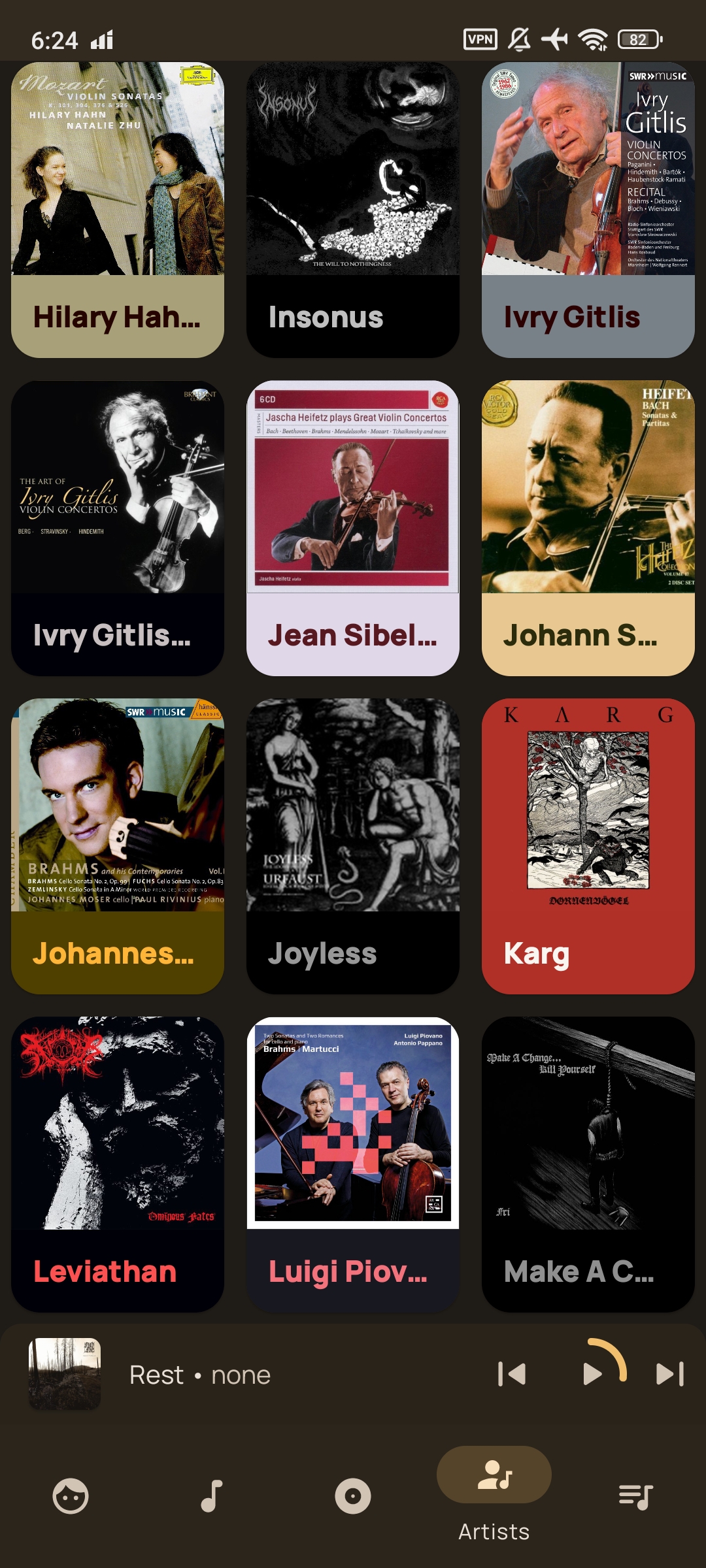706x1568 pixels.
Task: Open the now playing bar for Rest
Action: [261, 1375]
